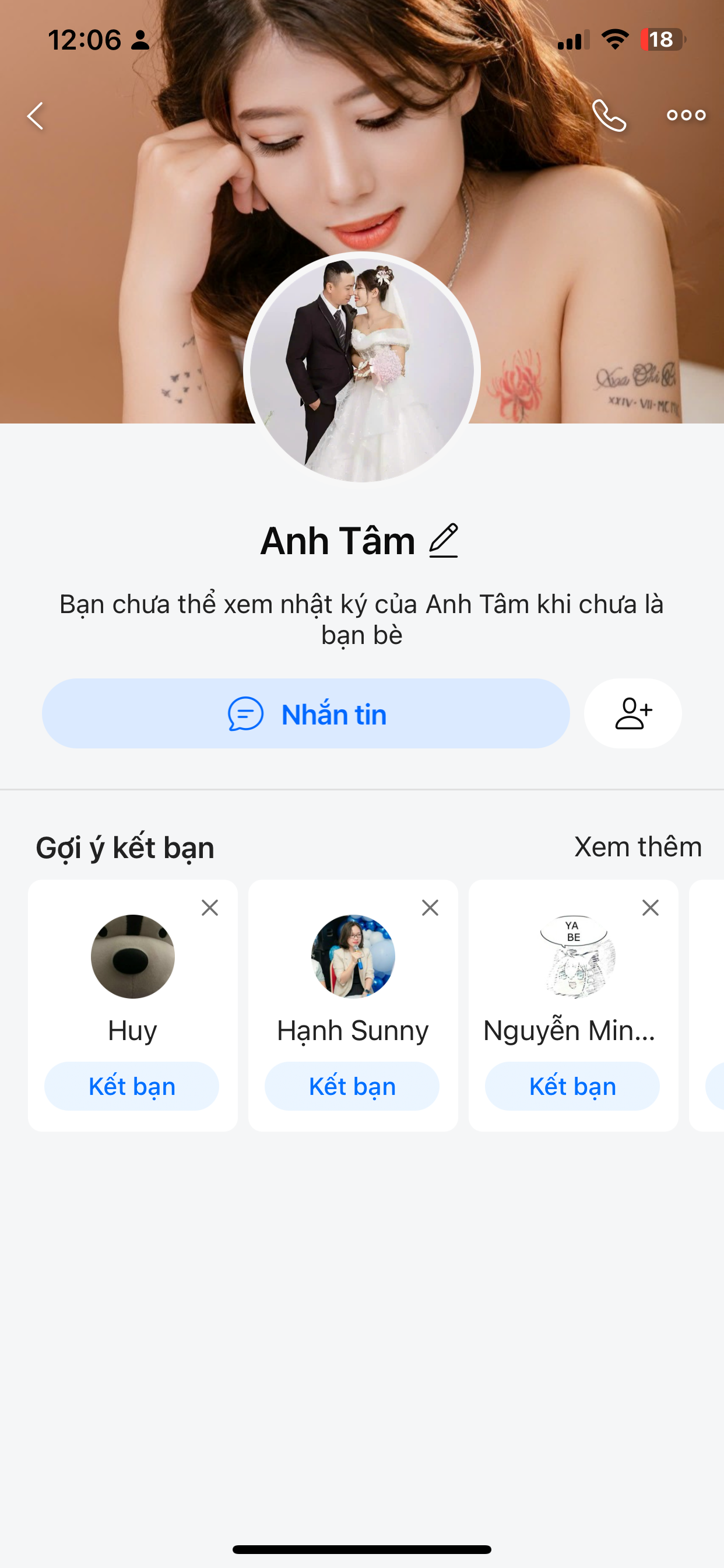The image size is (724, 1568).
Task: Open Hạnh Sunny's profile picture
Action: (x=353, y=956)
